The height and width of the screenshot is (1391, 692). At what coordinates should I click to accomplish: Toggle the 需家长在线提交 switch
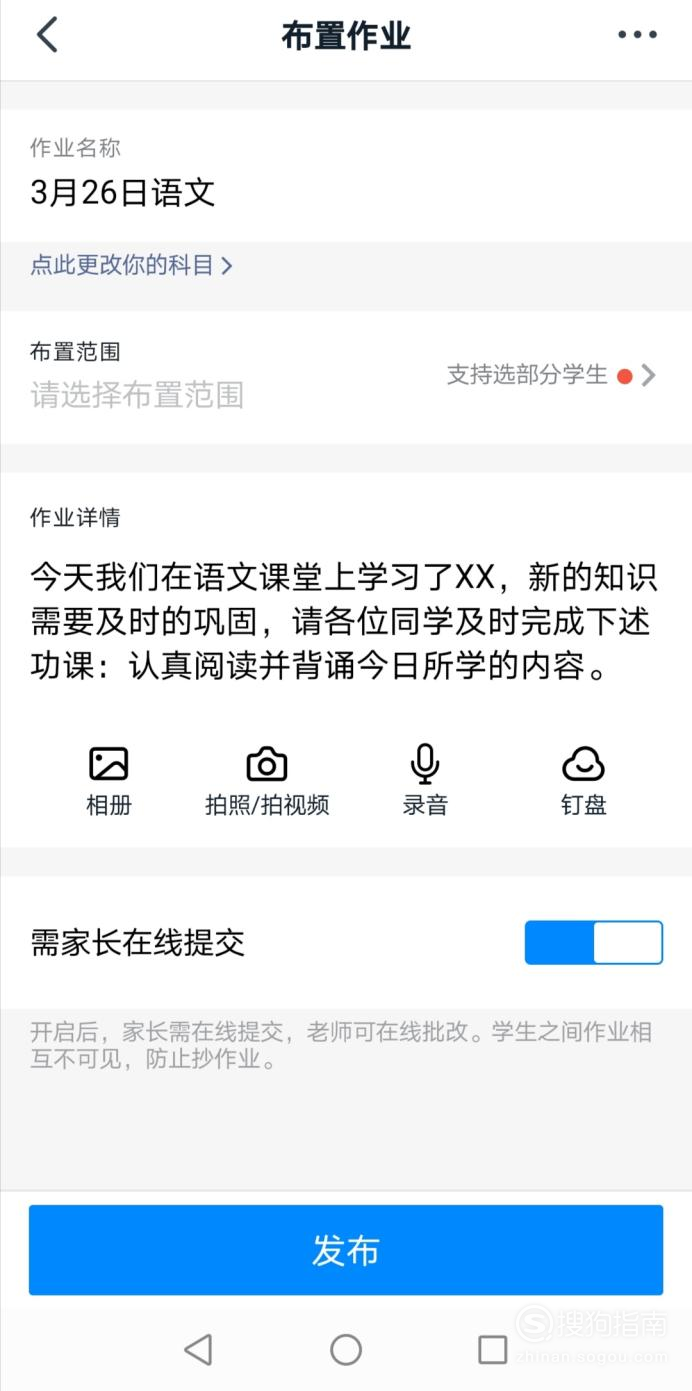[x=594, y=943]
